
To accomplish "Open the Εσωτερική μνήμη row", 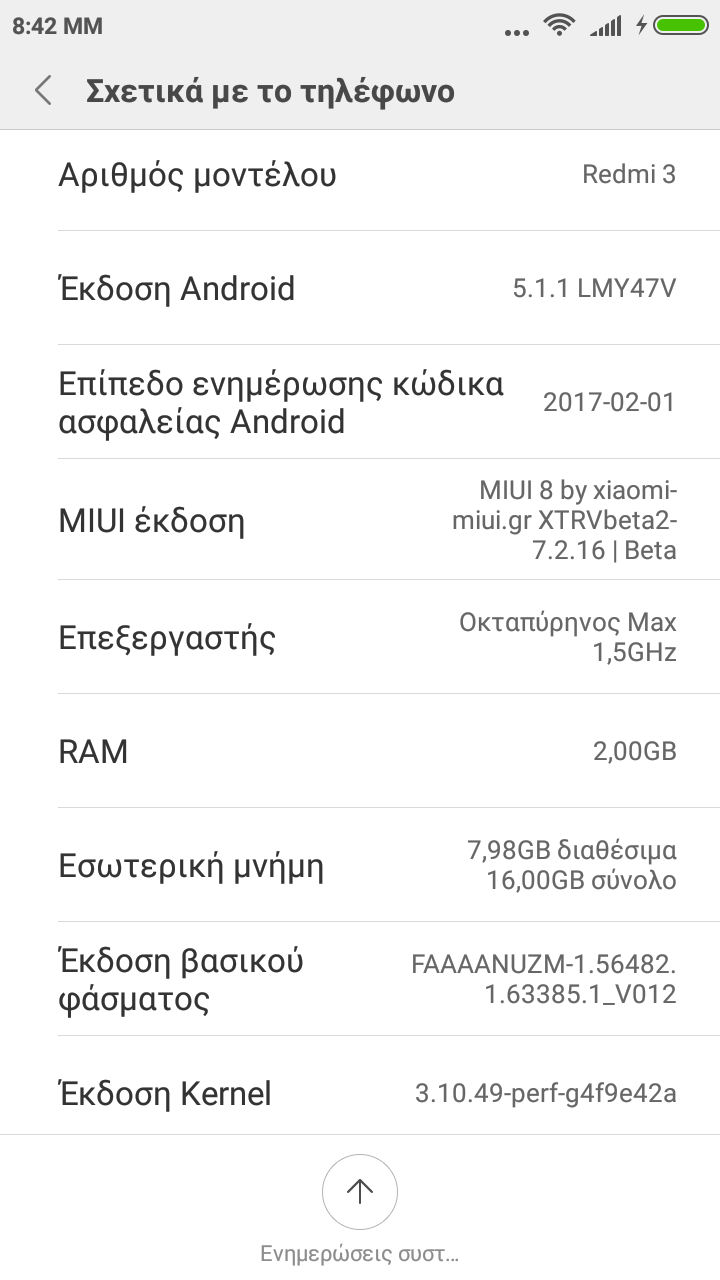I will pos(360,865).
